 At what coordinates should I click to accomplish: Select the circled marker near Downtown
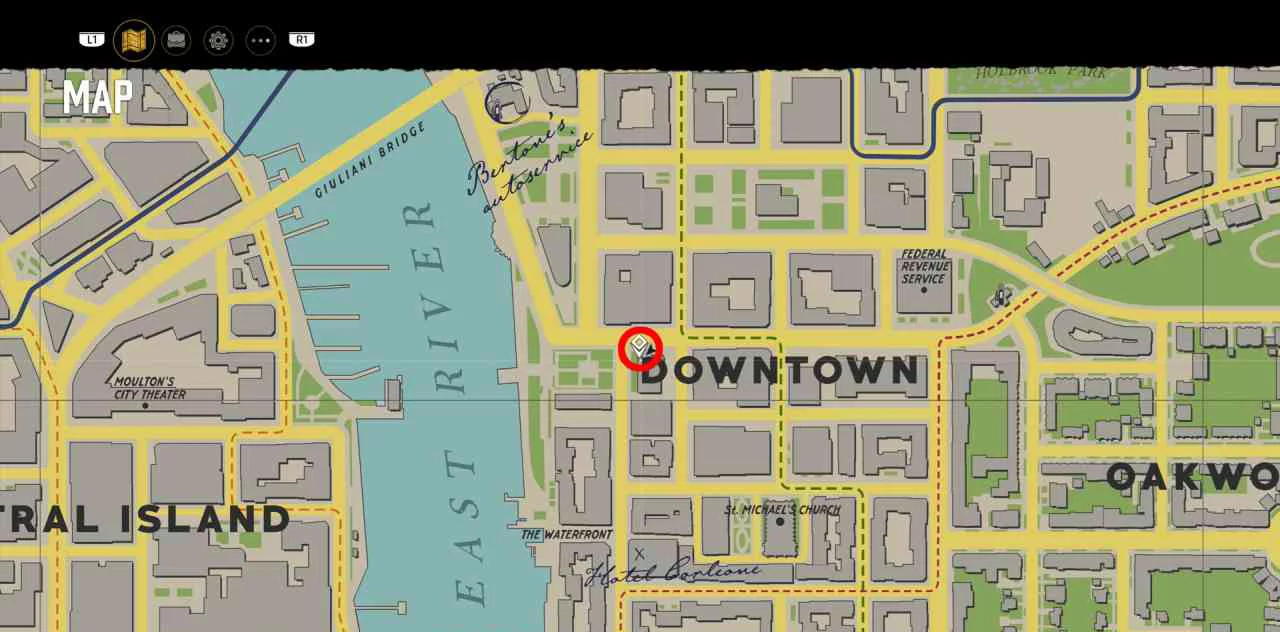640,348
